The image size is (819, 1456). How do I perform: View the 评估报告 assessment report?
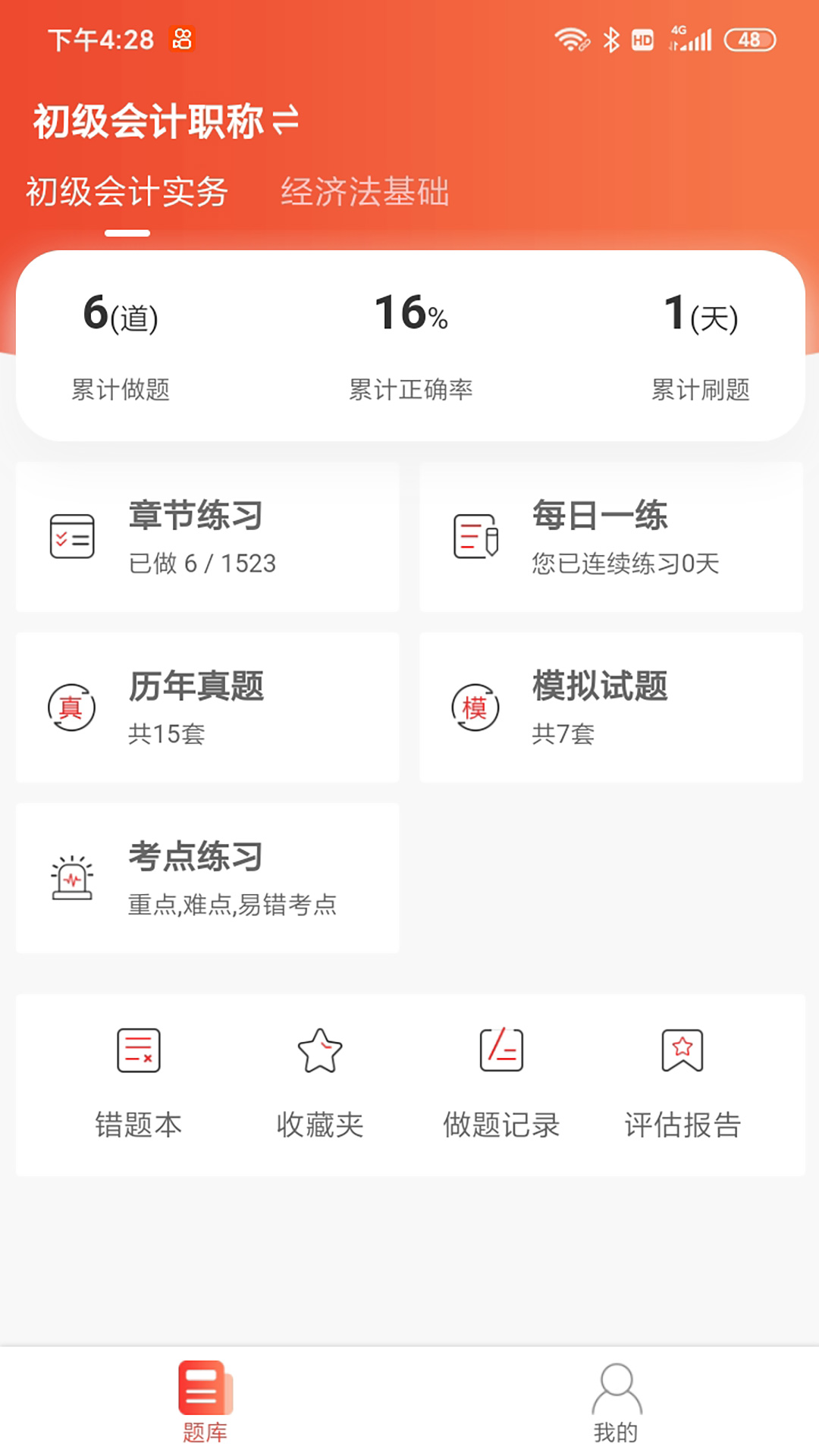pyautogui.click(x=682, y=1083)
